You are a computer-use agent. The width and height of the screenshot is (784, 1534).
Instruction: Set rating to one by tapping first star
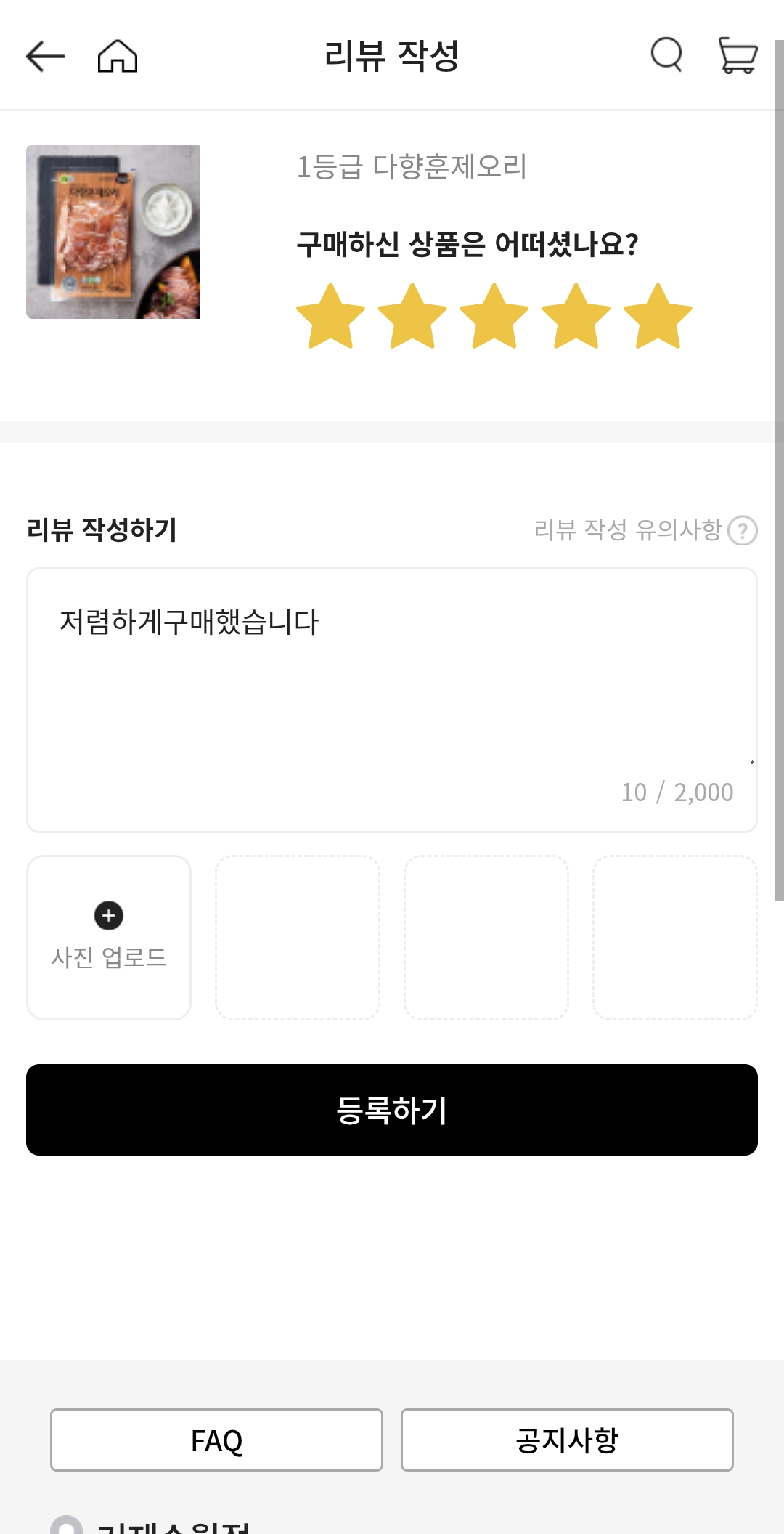click(330, 317)
